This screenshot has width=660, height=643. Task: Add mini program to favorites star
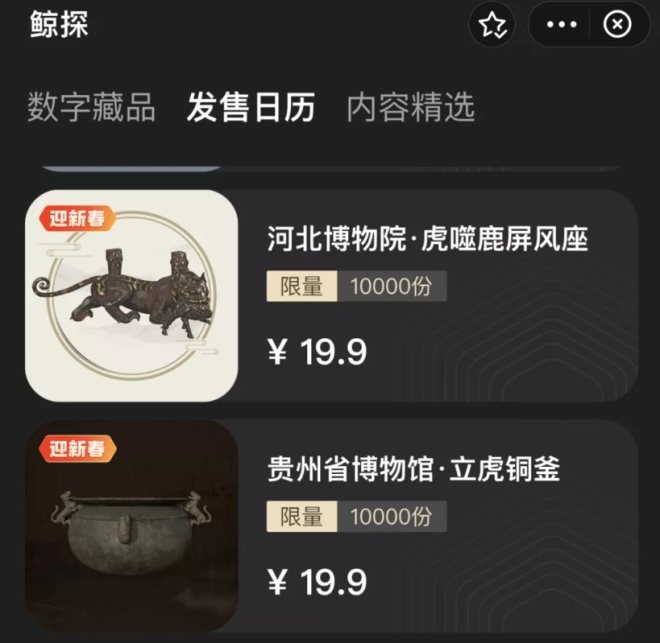pos(491,25)
